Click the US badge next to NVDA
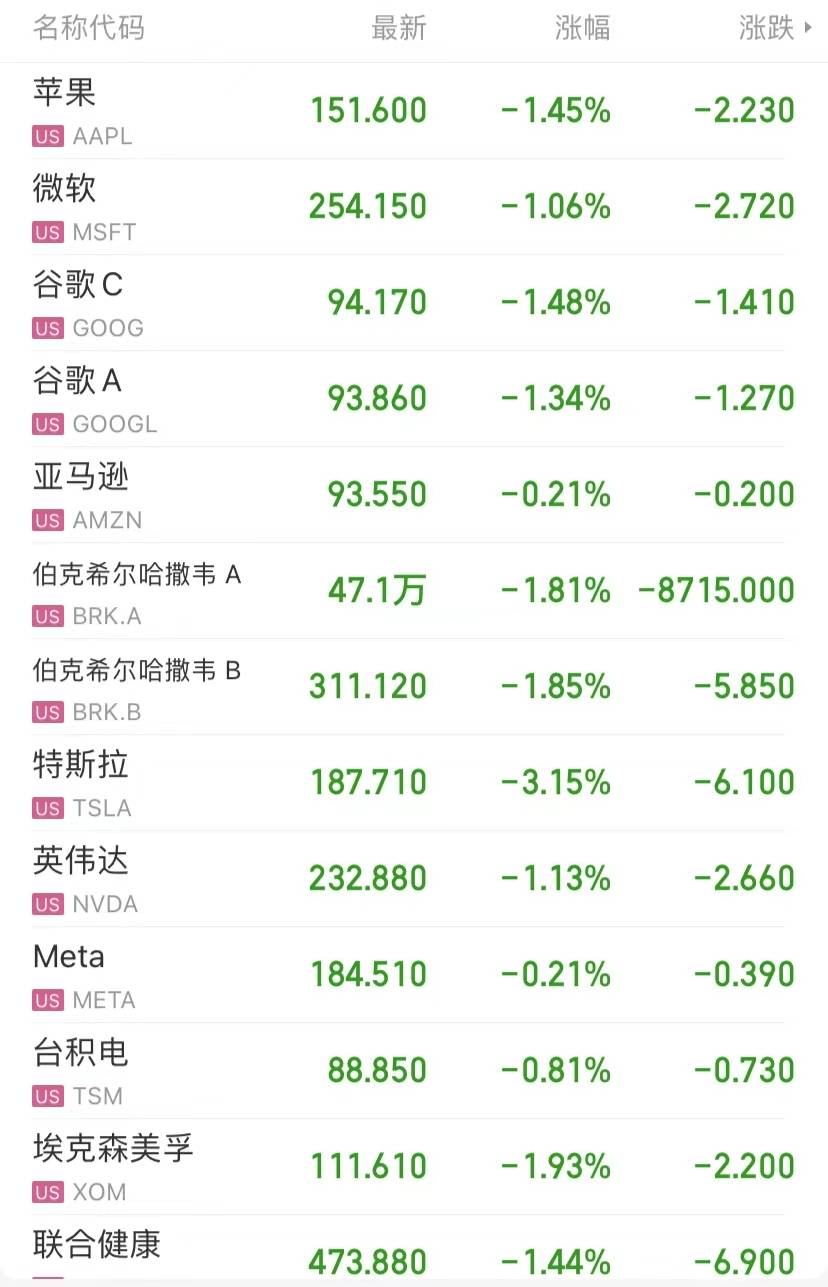Image resolution: width=828 pixels, height=1287 pixels. pyautogui.click(x=46, y=904)
